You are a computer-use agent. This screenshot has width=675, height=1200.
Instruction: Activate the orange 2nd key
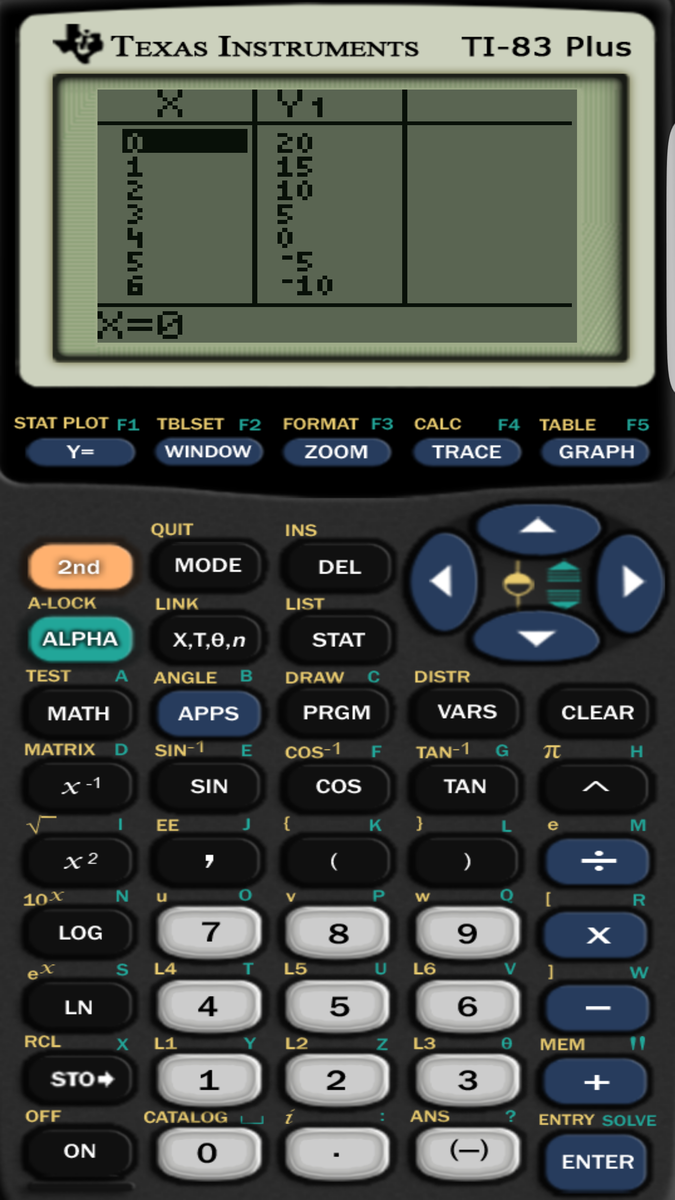[x=79, y=567]
